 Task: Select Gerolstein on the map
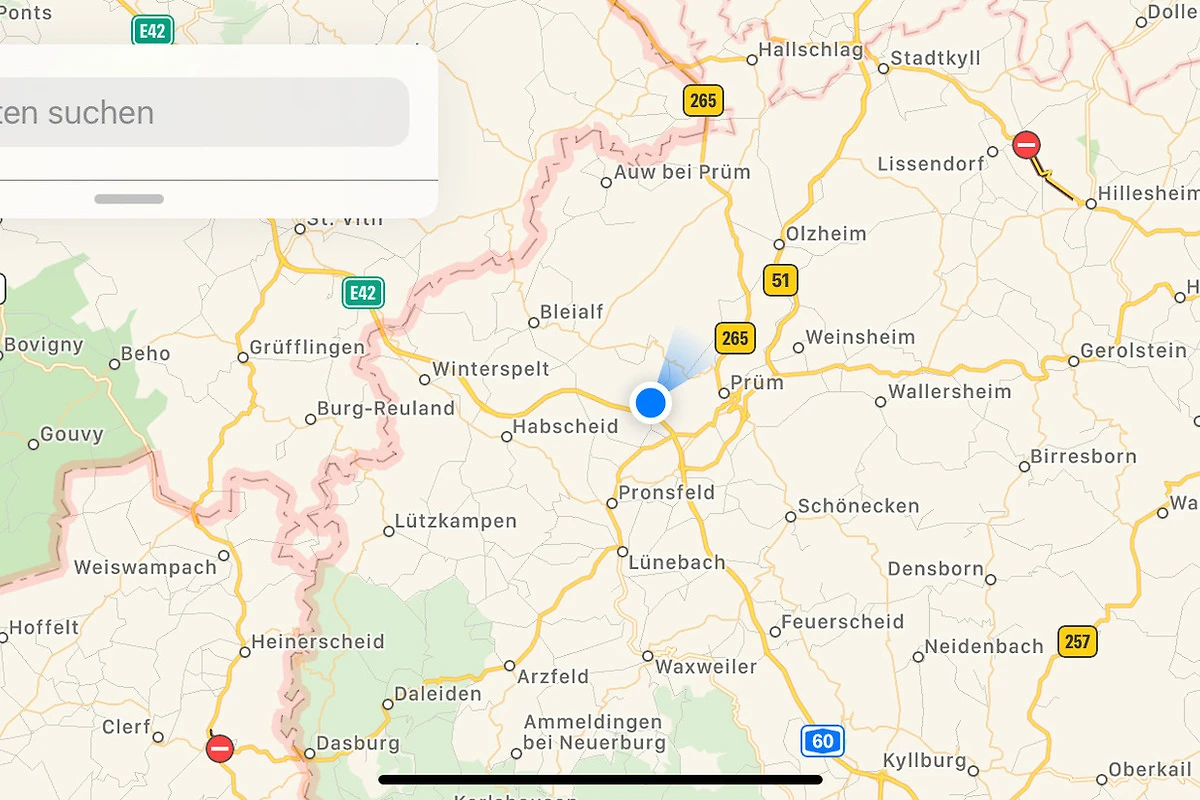pyautogui.click(x=1131, y=352)
